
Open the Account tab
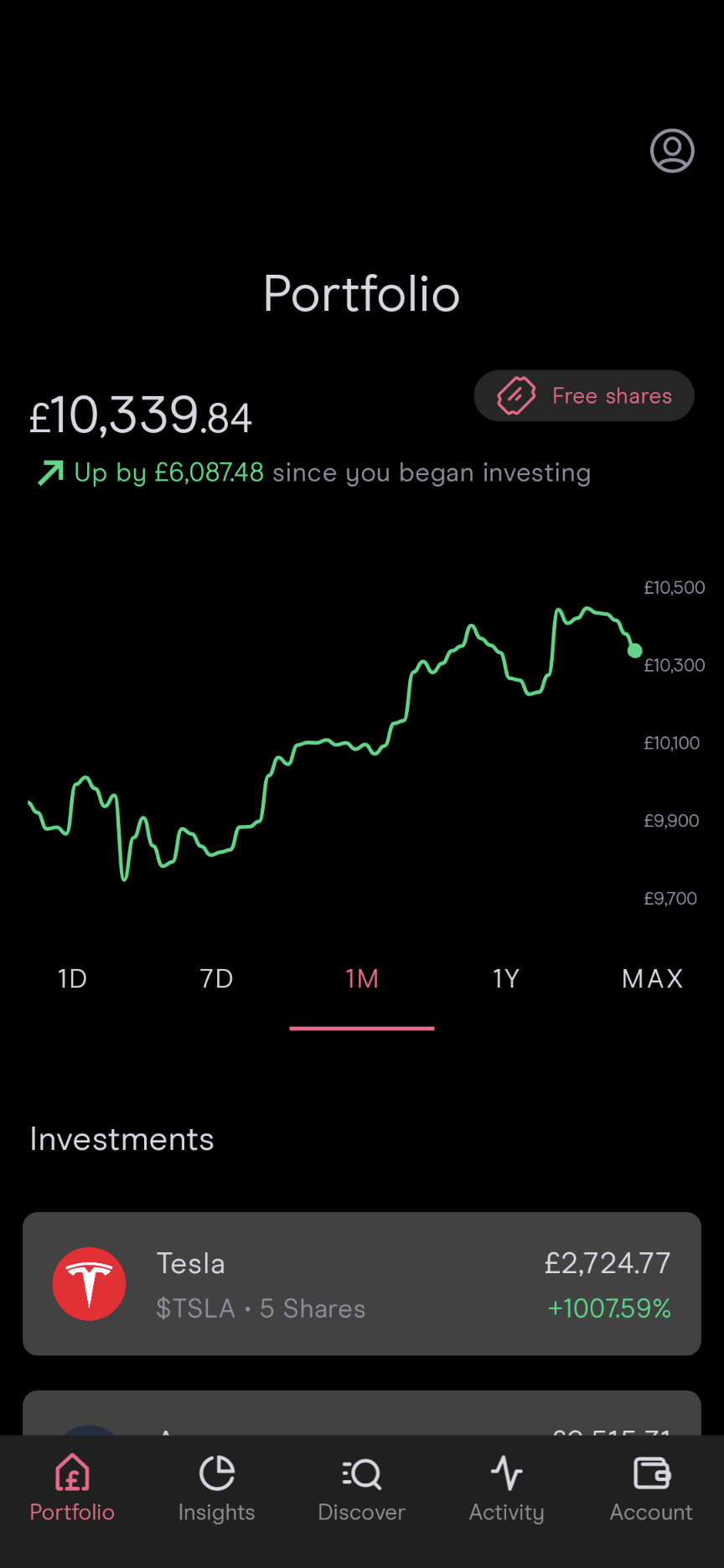click(x=651, y=1488)
